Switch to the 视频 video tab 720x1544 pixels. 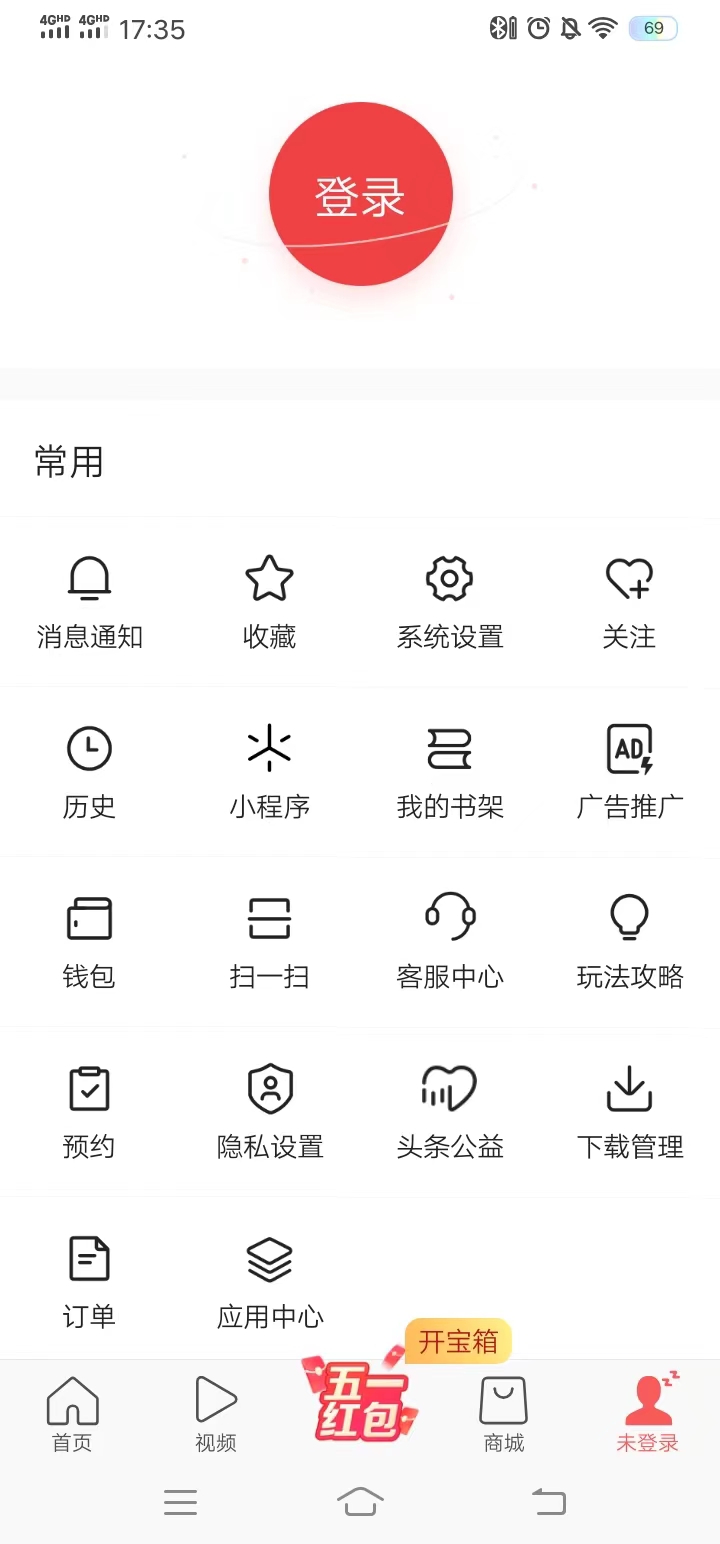(x=215, y=1410)
